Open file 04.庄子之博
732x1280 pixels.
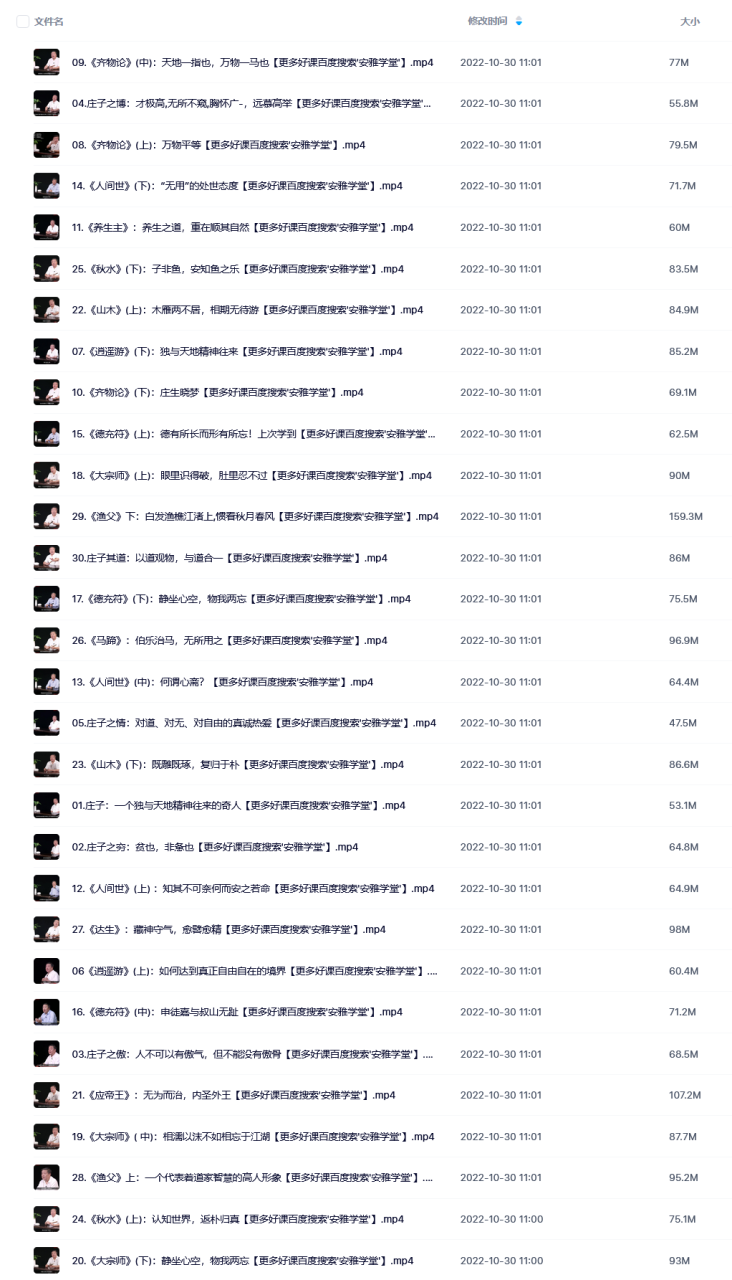(252, 103)
